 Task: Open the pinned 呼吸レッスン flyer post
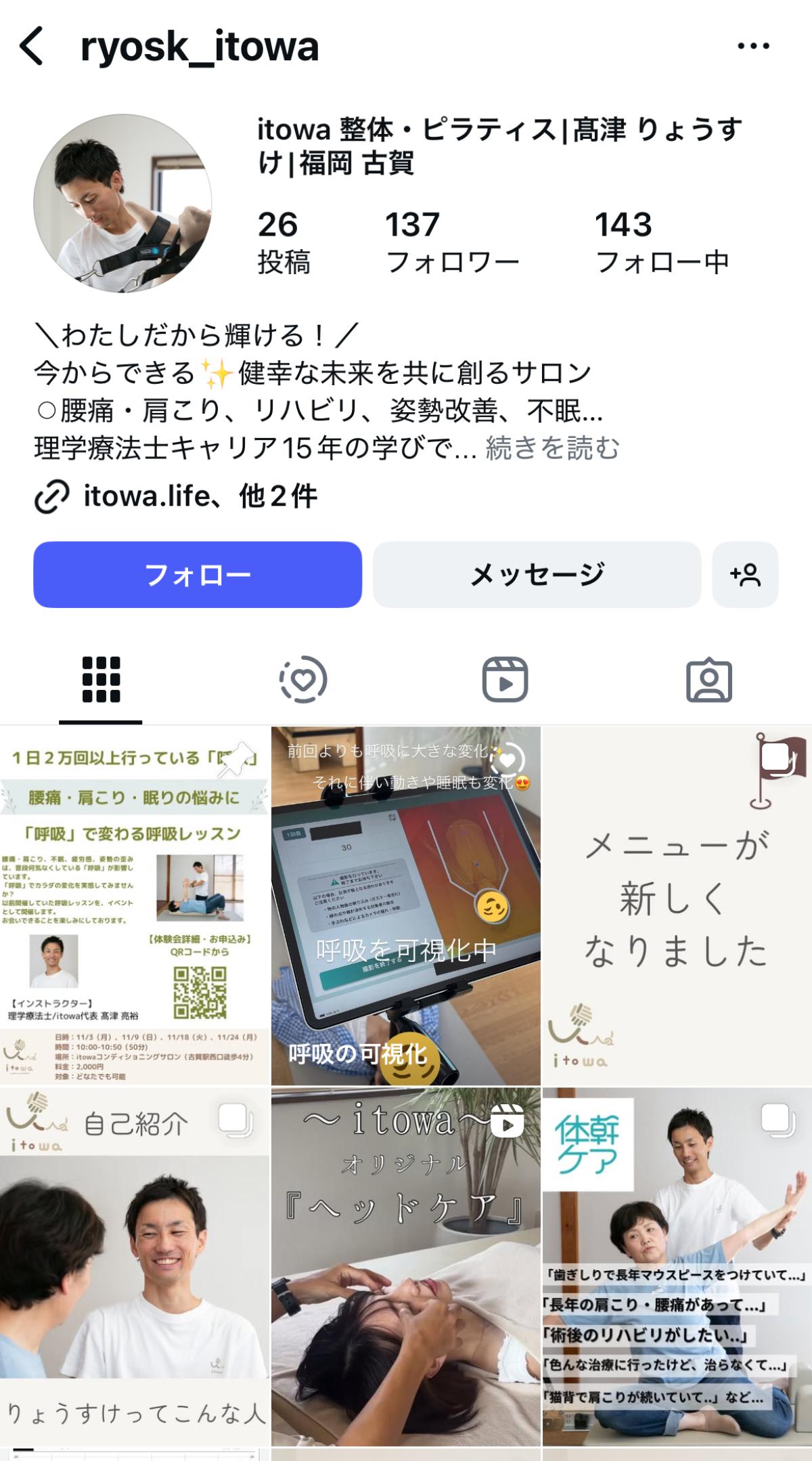135,907
